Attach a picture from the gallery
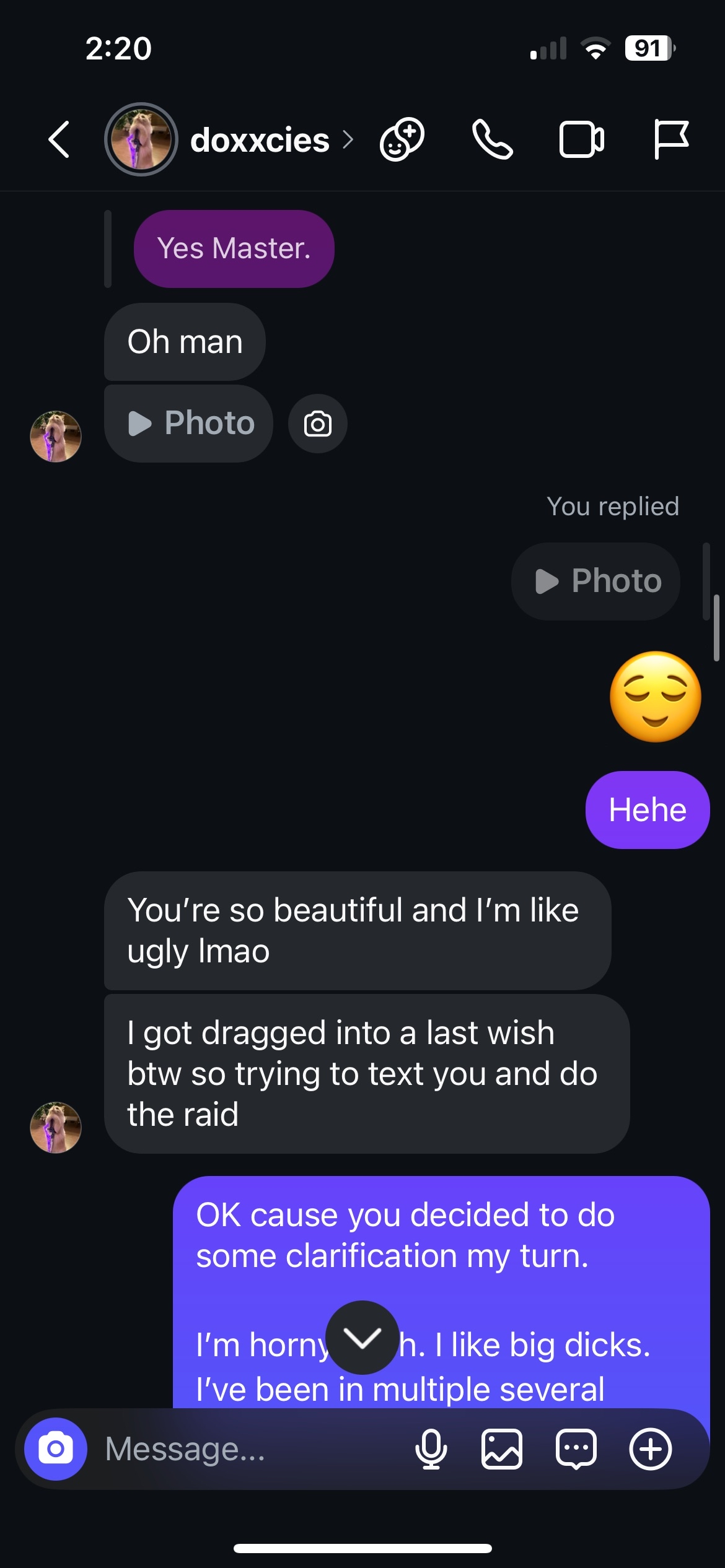725x1568 pixels. coord(501,1449)
